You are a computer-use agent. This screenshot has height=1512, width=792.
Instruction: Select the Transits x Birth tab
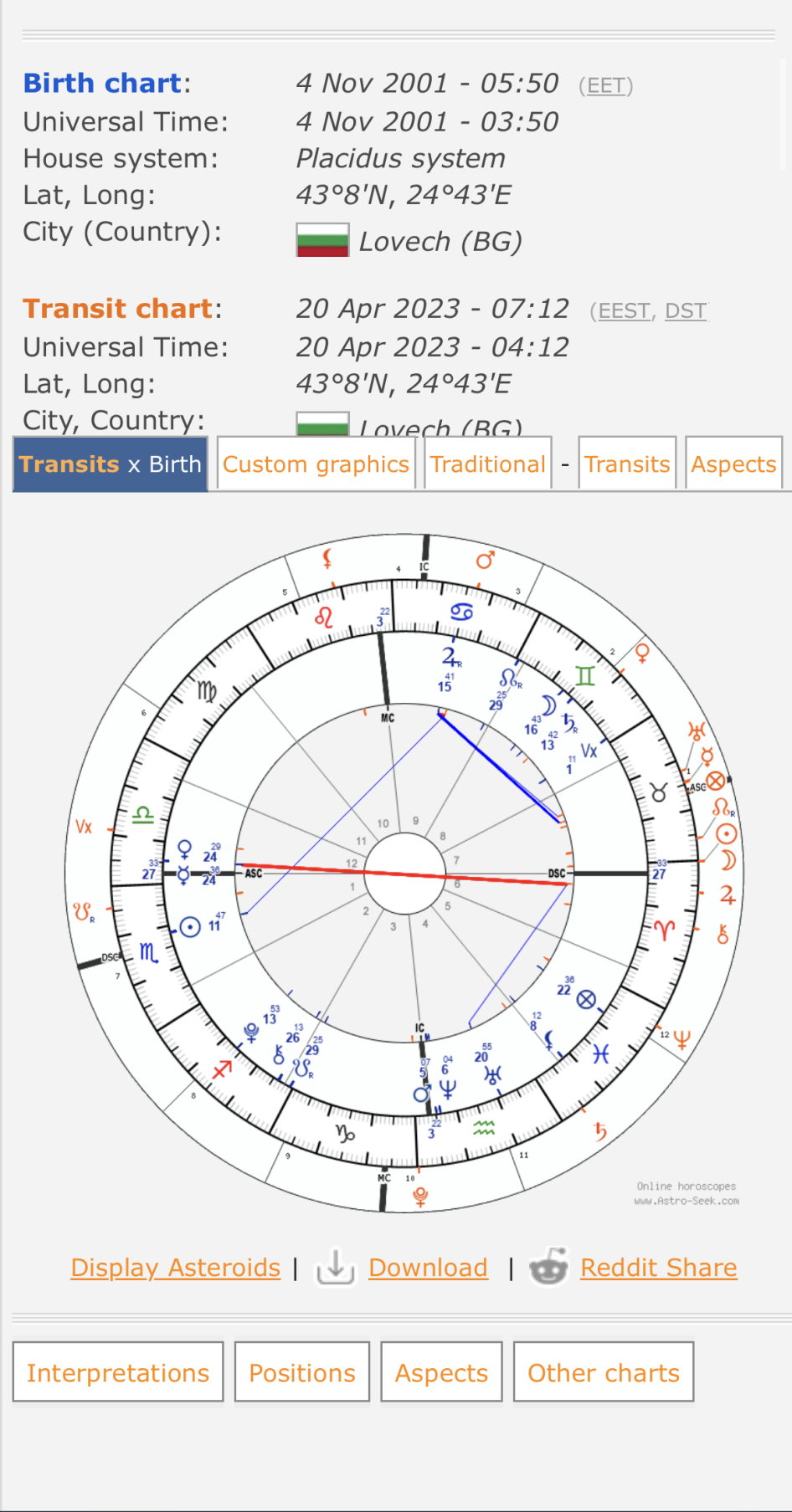(110, 464)
